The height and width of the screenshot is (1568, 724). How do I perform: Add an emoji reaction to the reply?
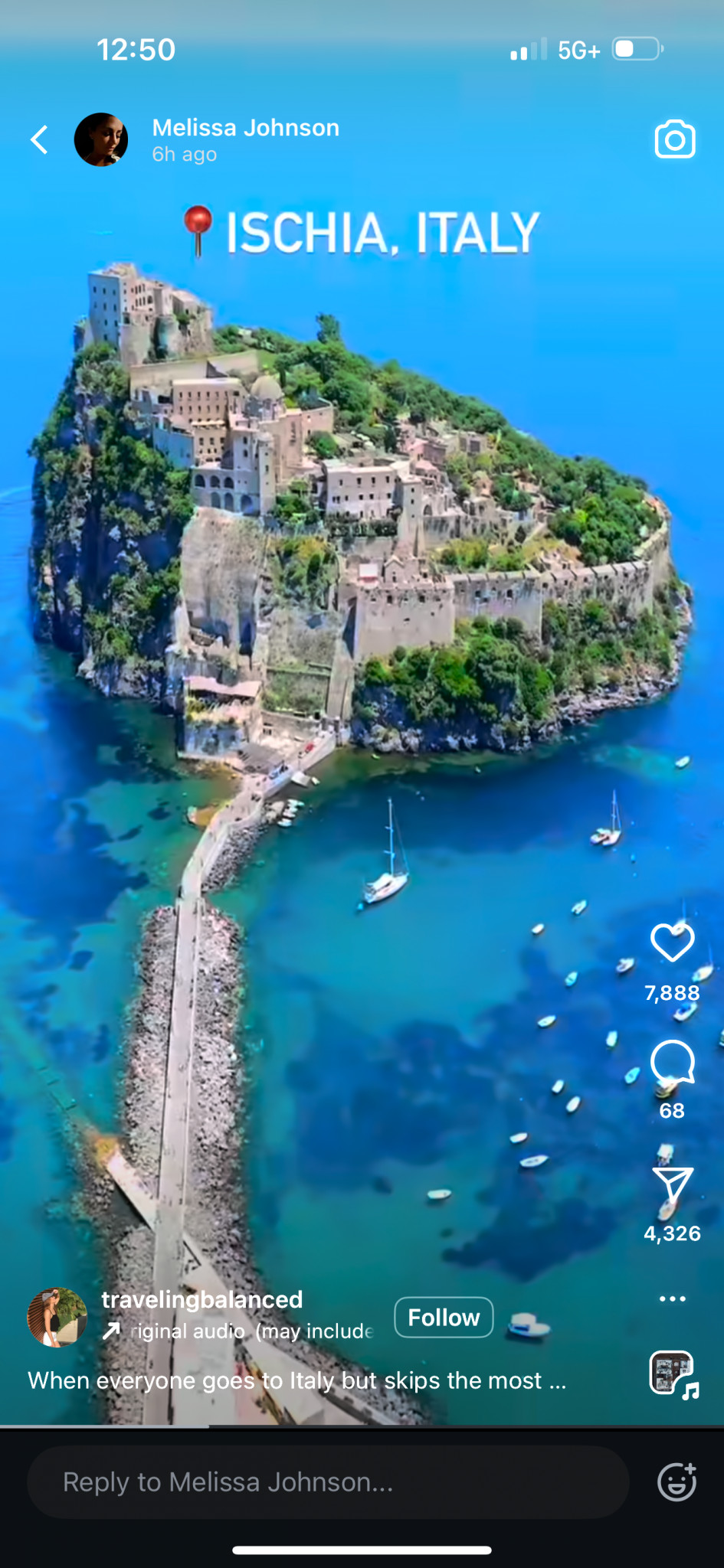(676, 1482)
